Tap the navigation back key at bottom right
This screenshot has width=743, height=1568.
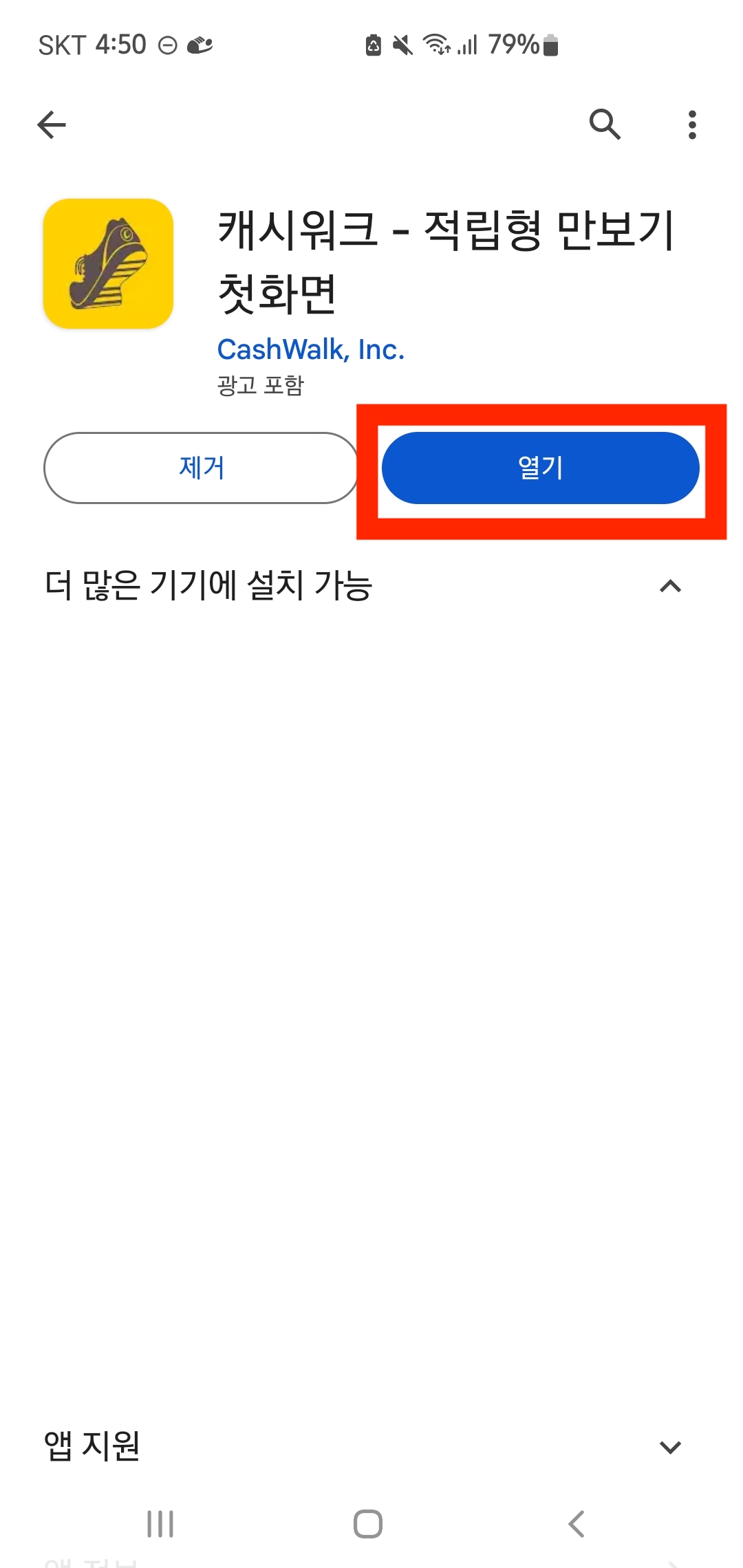577,1521
